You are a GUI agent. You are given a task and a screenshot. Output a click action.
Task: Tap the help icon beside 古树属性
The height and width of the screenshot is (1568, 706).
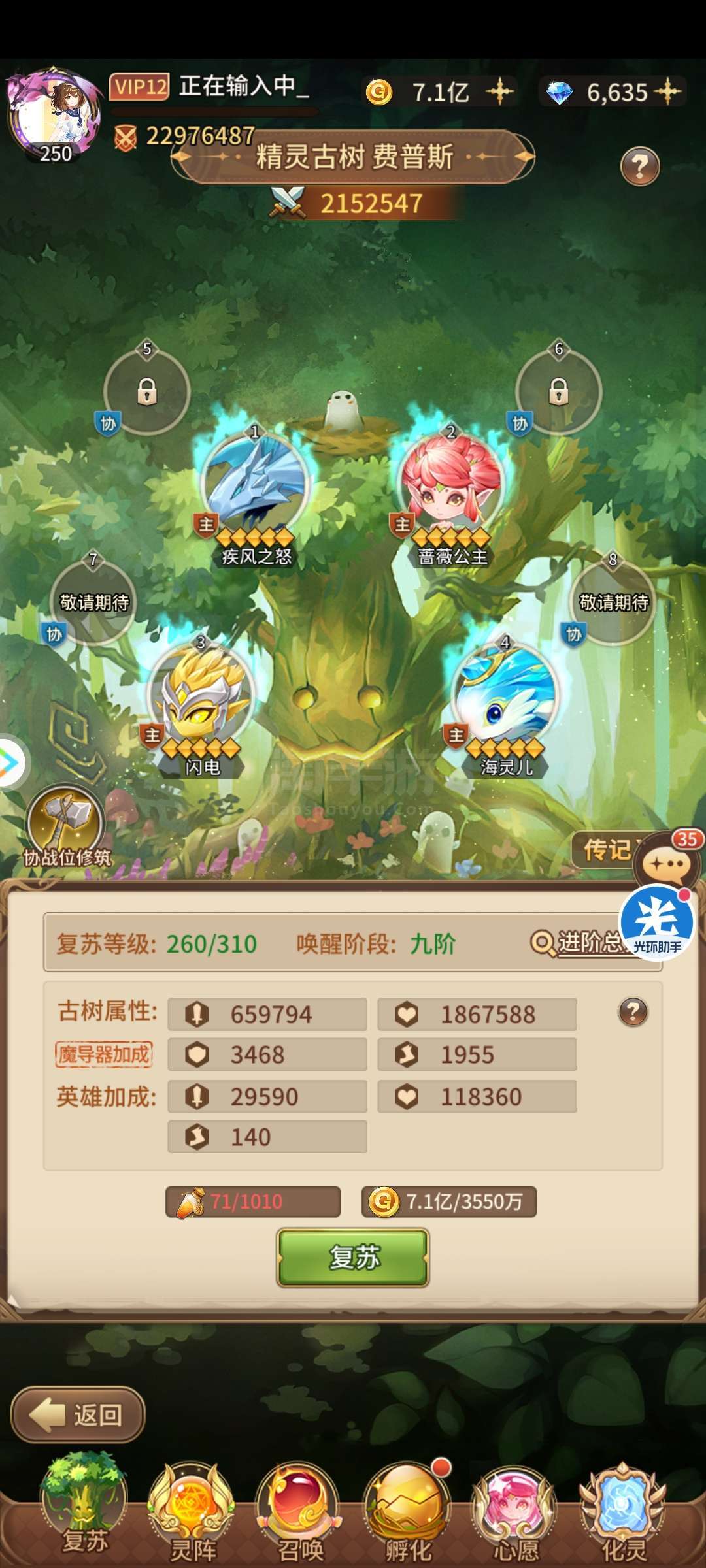(x=633, y=1012)
